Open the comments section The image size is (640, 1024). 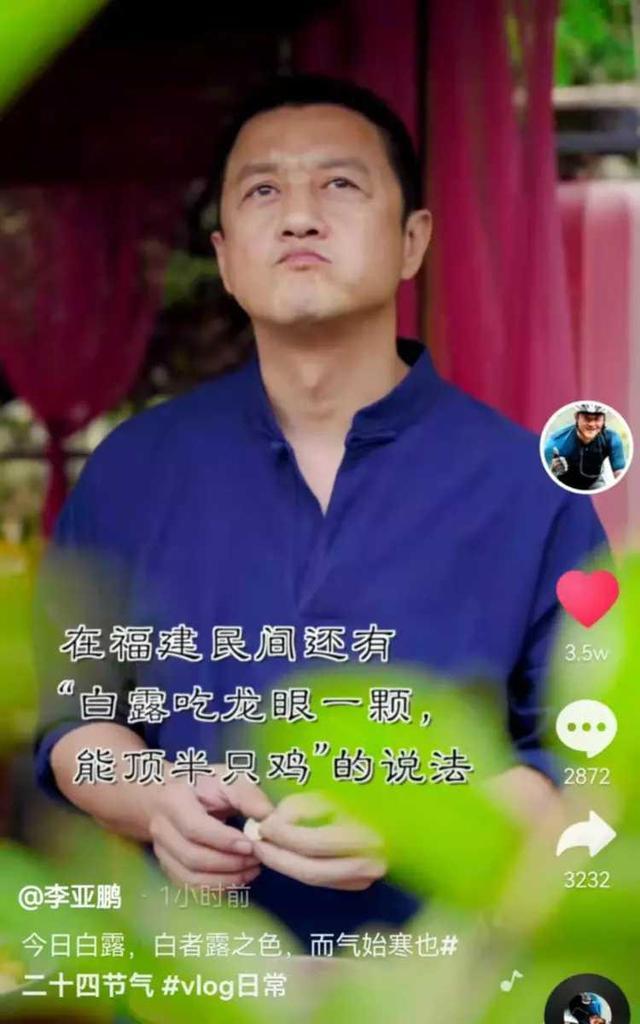[586, 727]
